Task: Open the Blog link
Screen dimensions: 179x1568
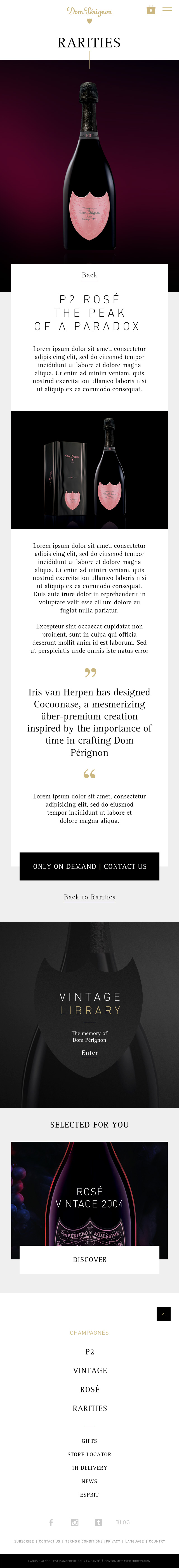Action: tap(123, 1522)
